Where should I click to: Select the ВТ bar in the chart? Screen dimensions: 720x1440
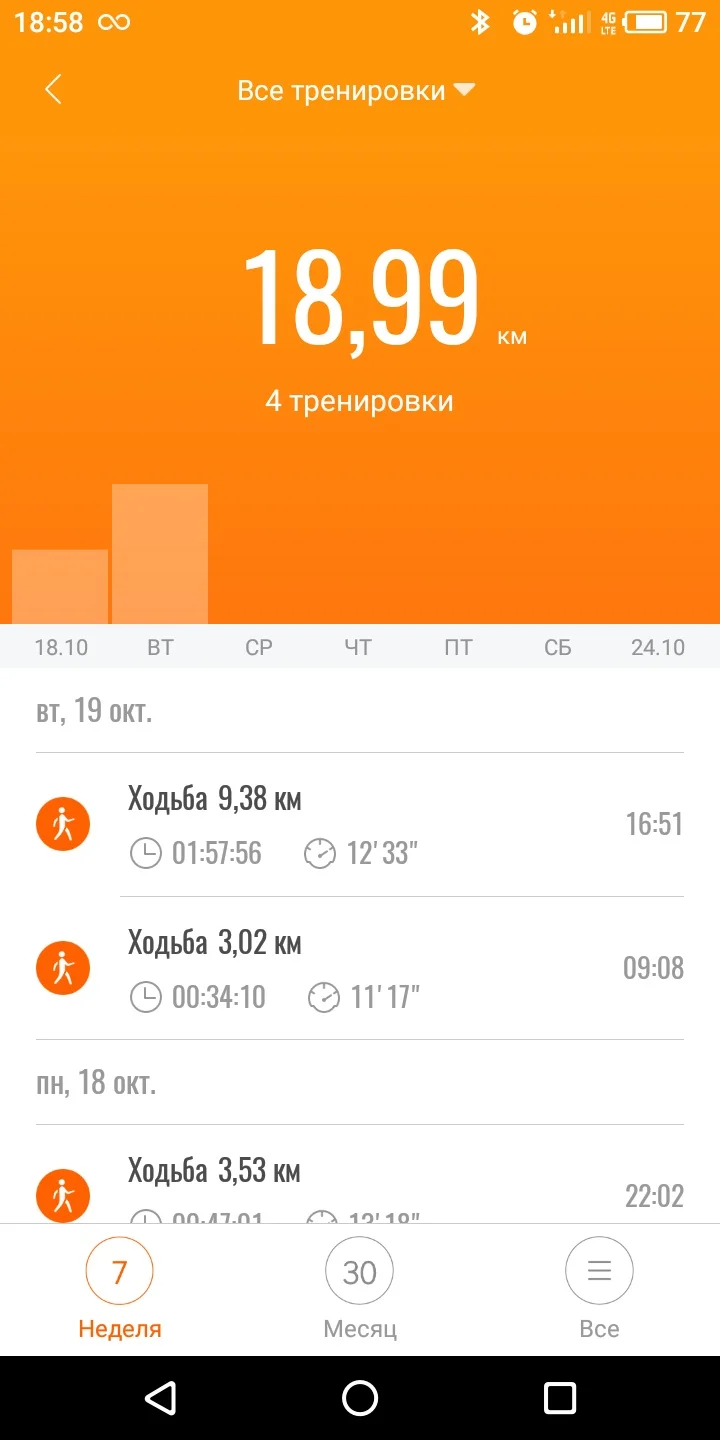click(160, 555)
